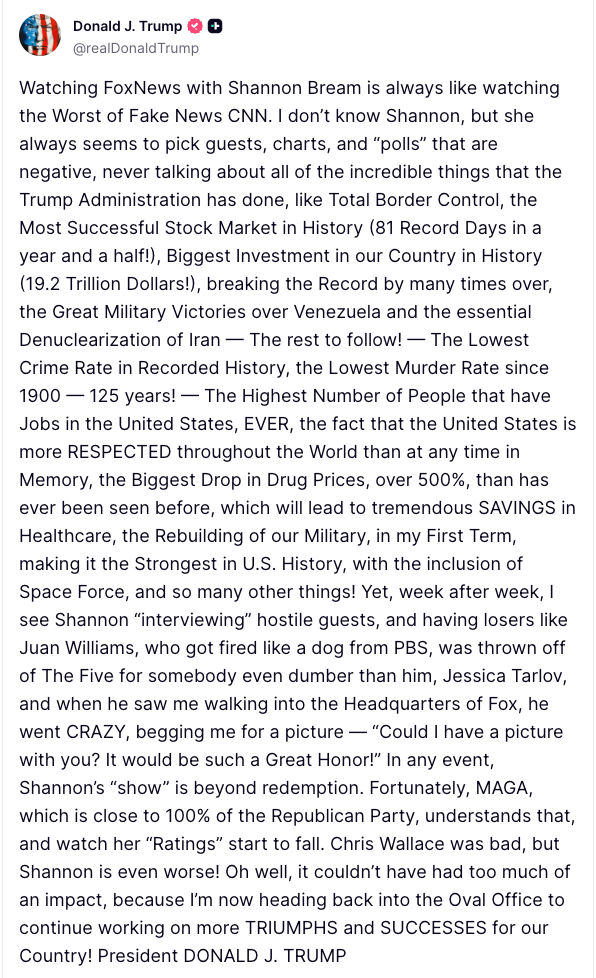This screenshot has width=596, height=978.
Task: Open the @realDonaldTrump handle link
Action: pos(136,48)
